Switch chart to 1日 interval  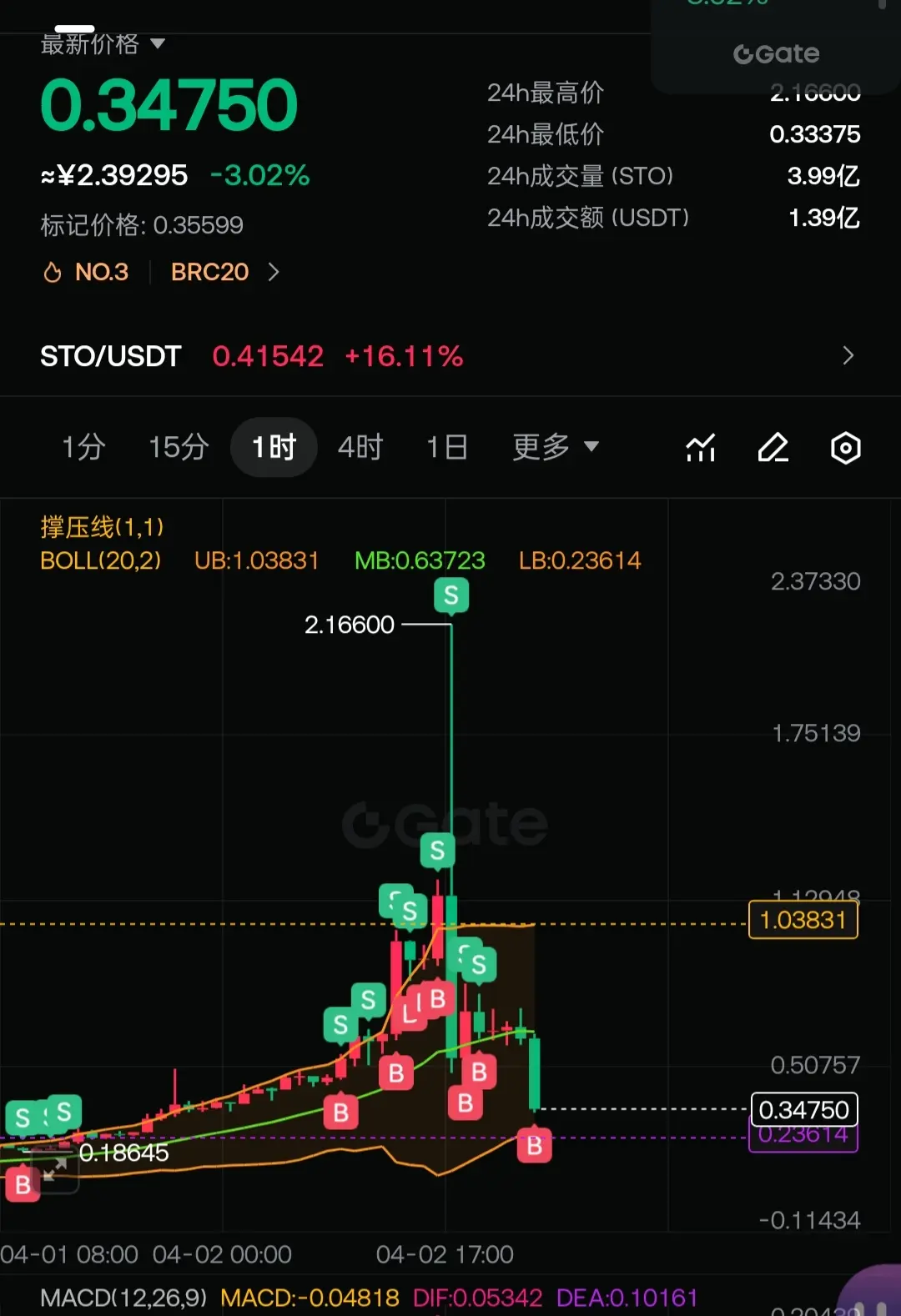446,447
